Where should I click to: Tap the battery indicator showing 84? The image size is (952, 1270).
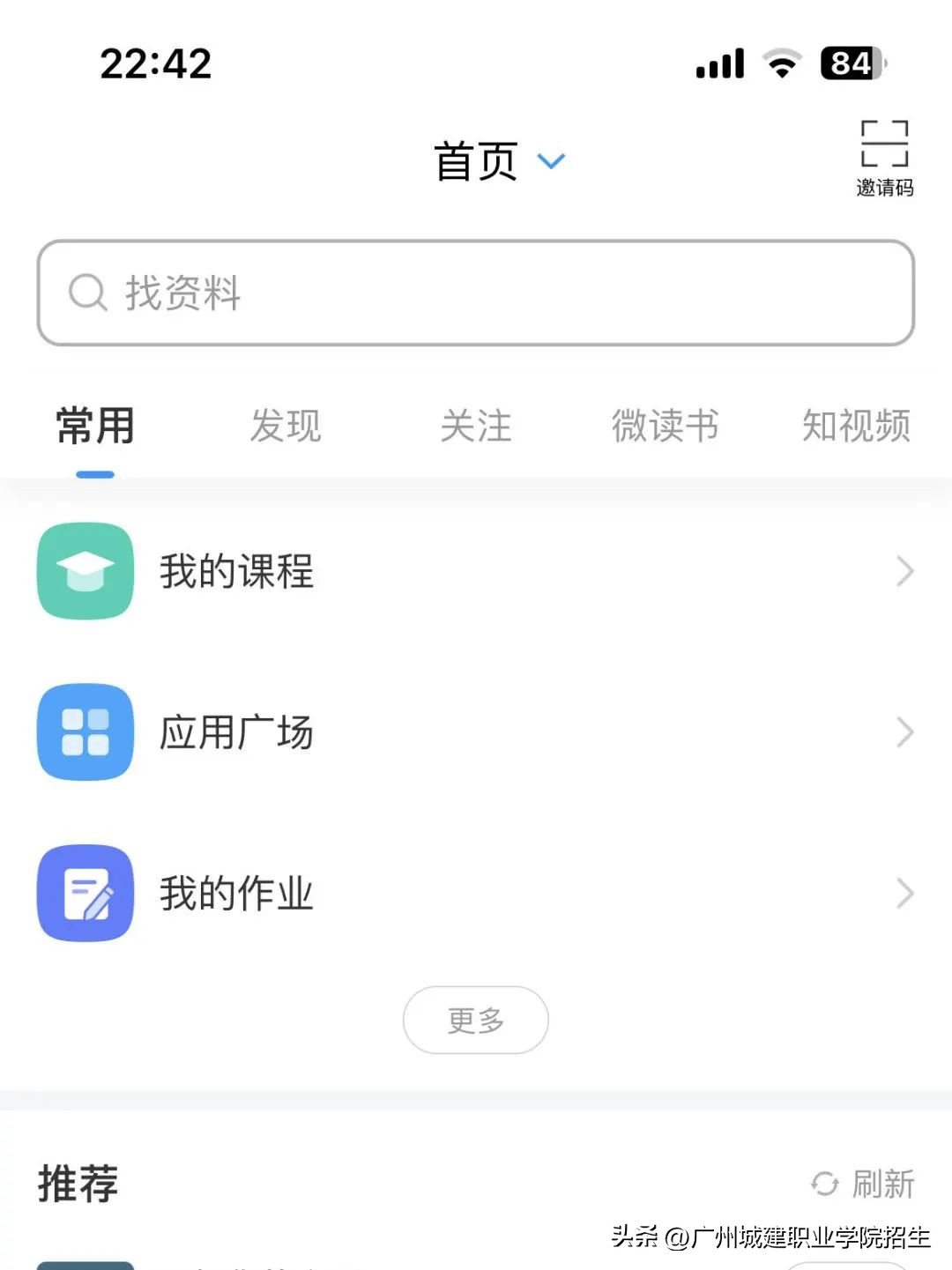point(849,62)
